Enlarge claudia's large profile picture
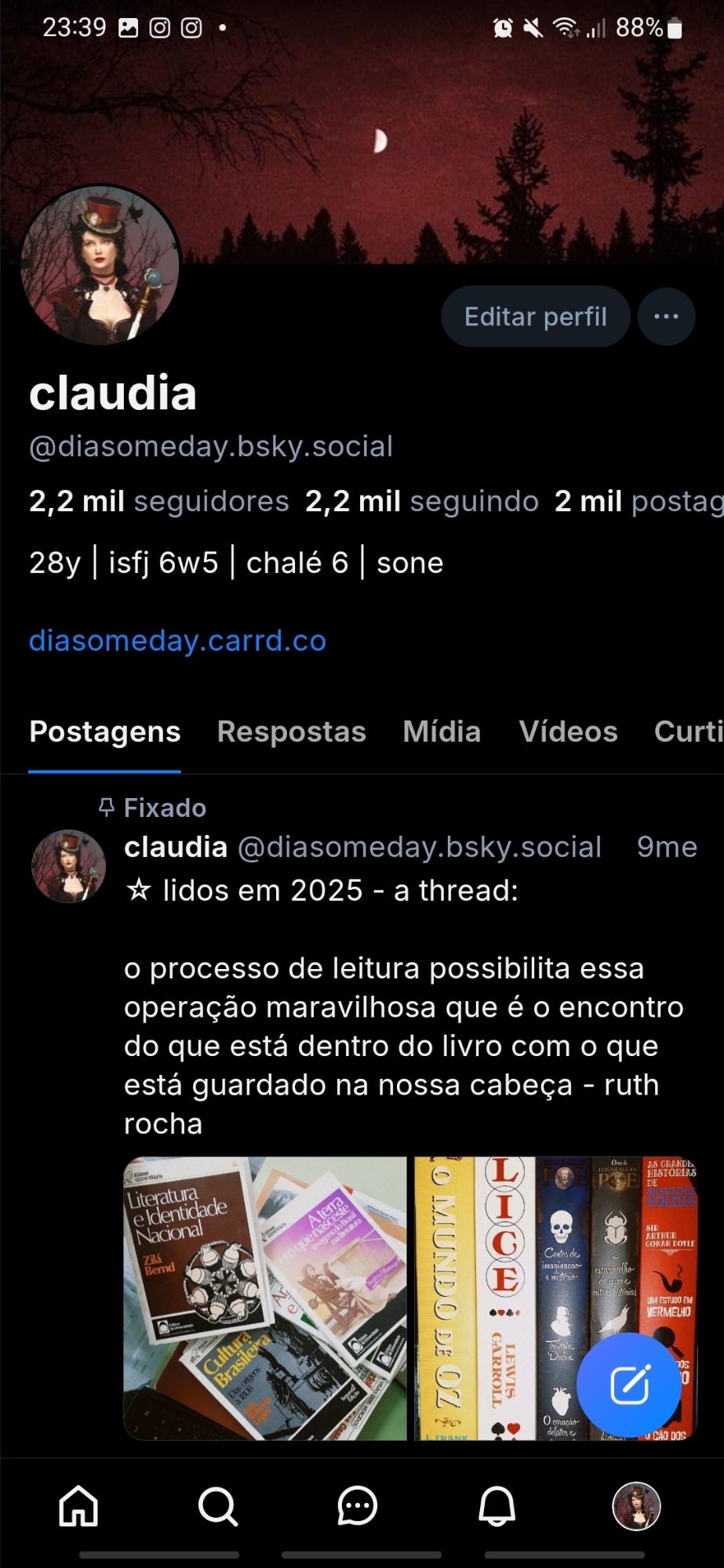The width and height of the screenshot is (724, 1568). pos(100,265)
